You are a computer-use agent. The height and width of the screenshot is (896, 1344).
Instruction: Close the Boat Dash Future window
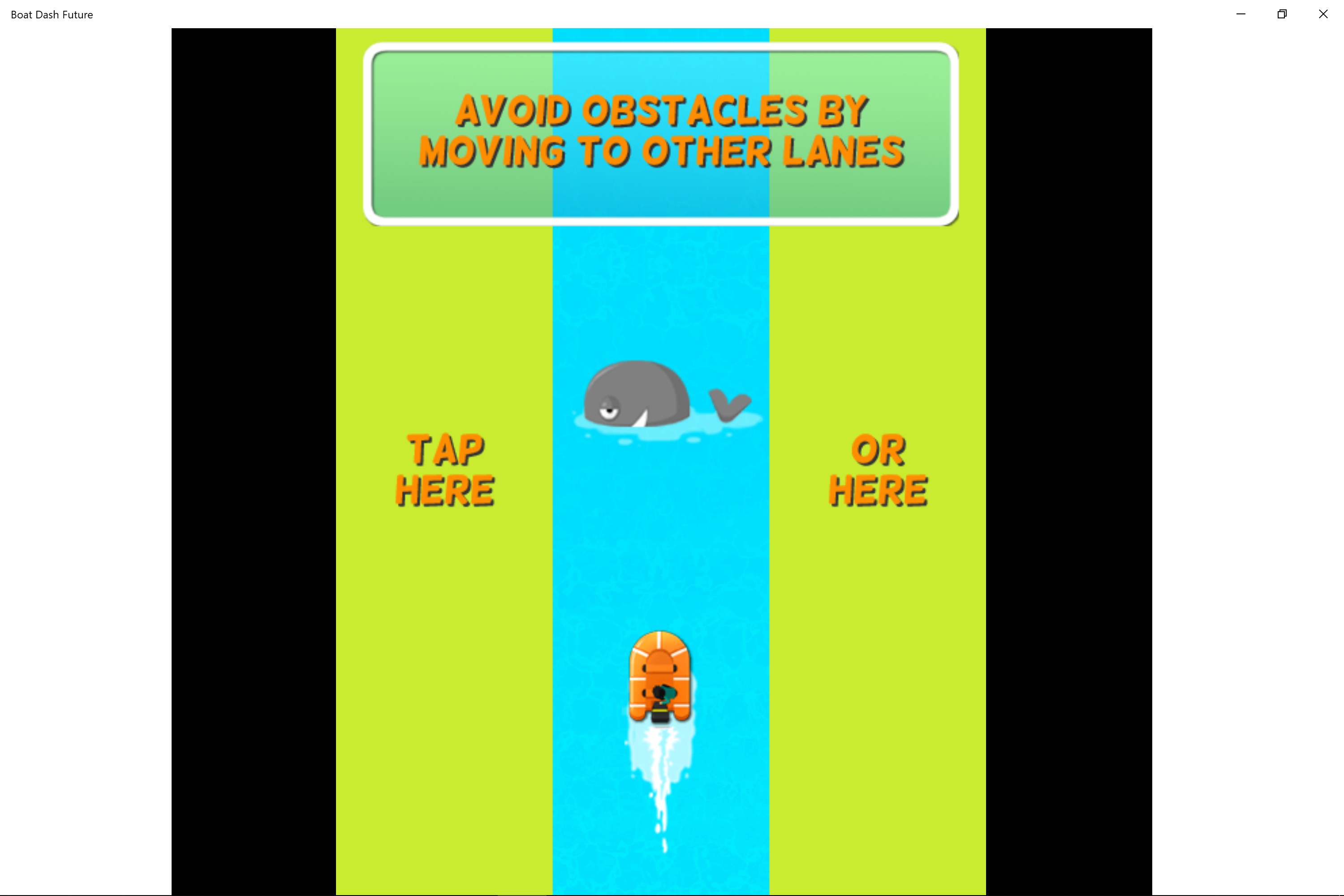(x=1323, y=14)
